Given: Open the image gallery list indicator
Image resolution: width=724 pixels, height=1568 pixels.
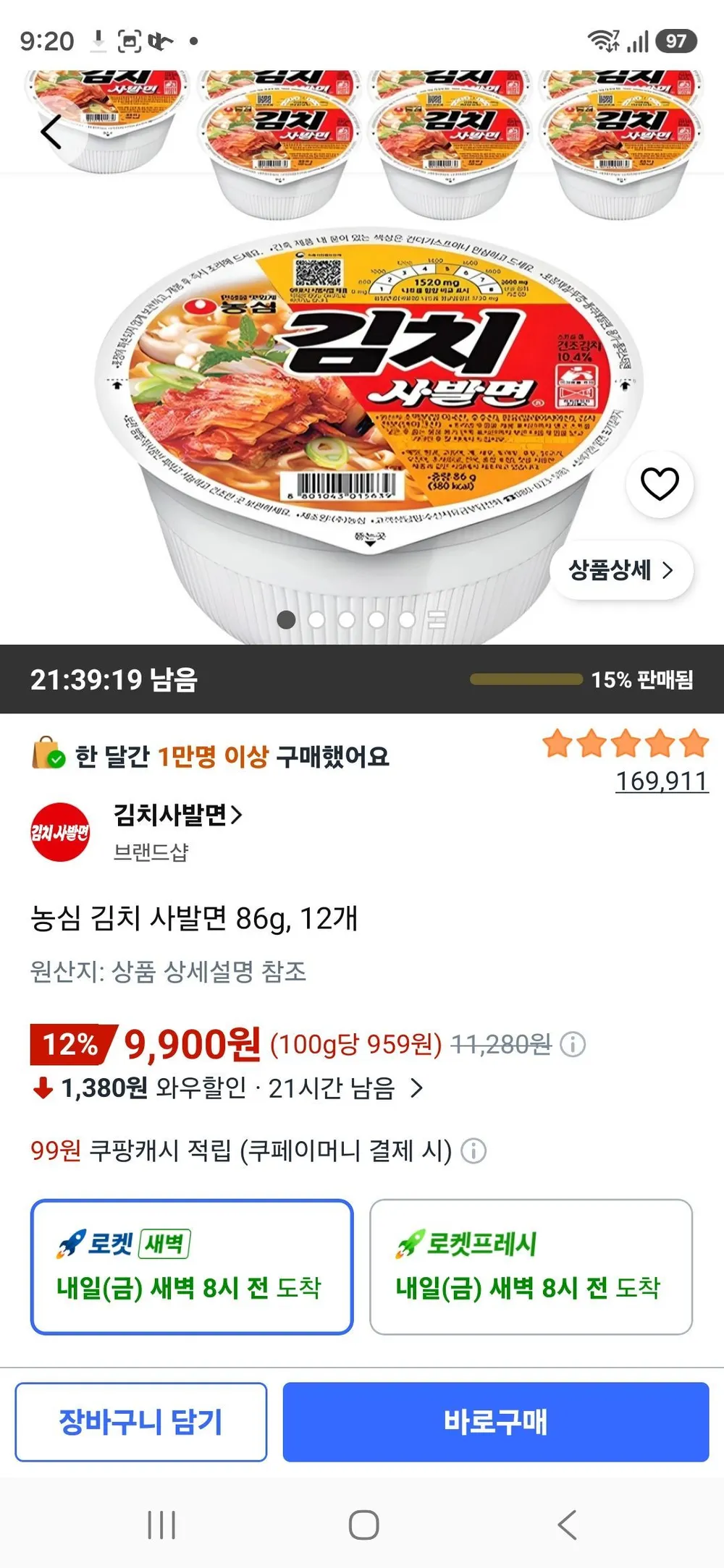Looking at the screenshot, I should point(437,619).
